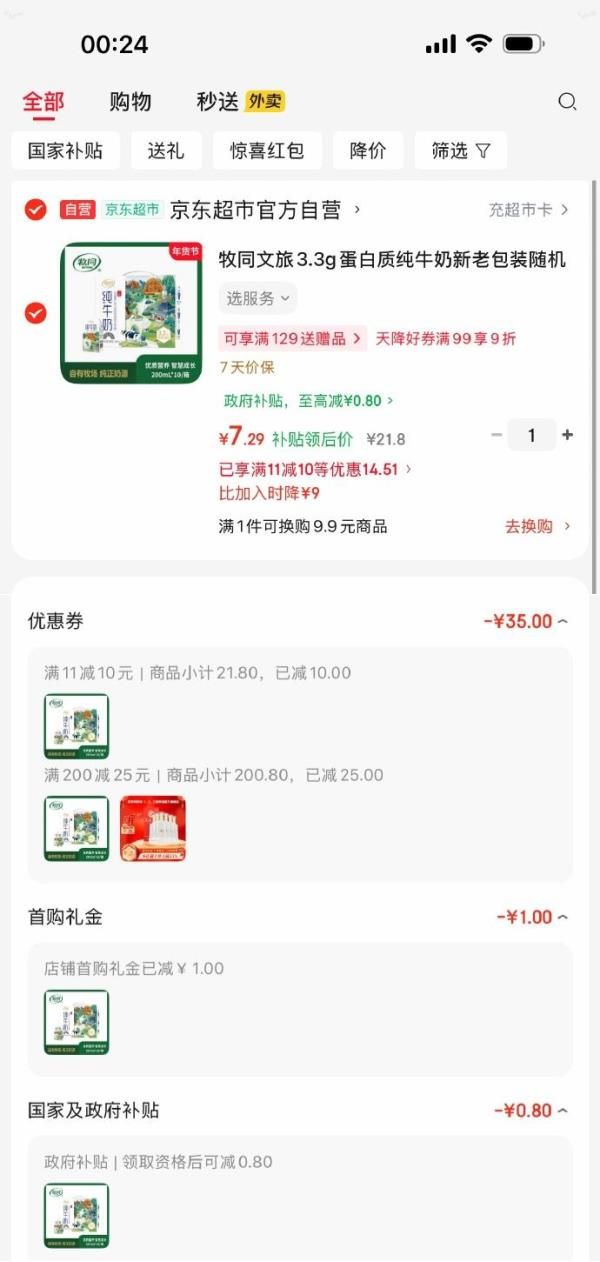Open the 筛选 filter options
Viewport: 600px width, 1262px height.
pos(461,151)
